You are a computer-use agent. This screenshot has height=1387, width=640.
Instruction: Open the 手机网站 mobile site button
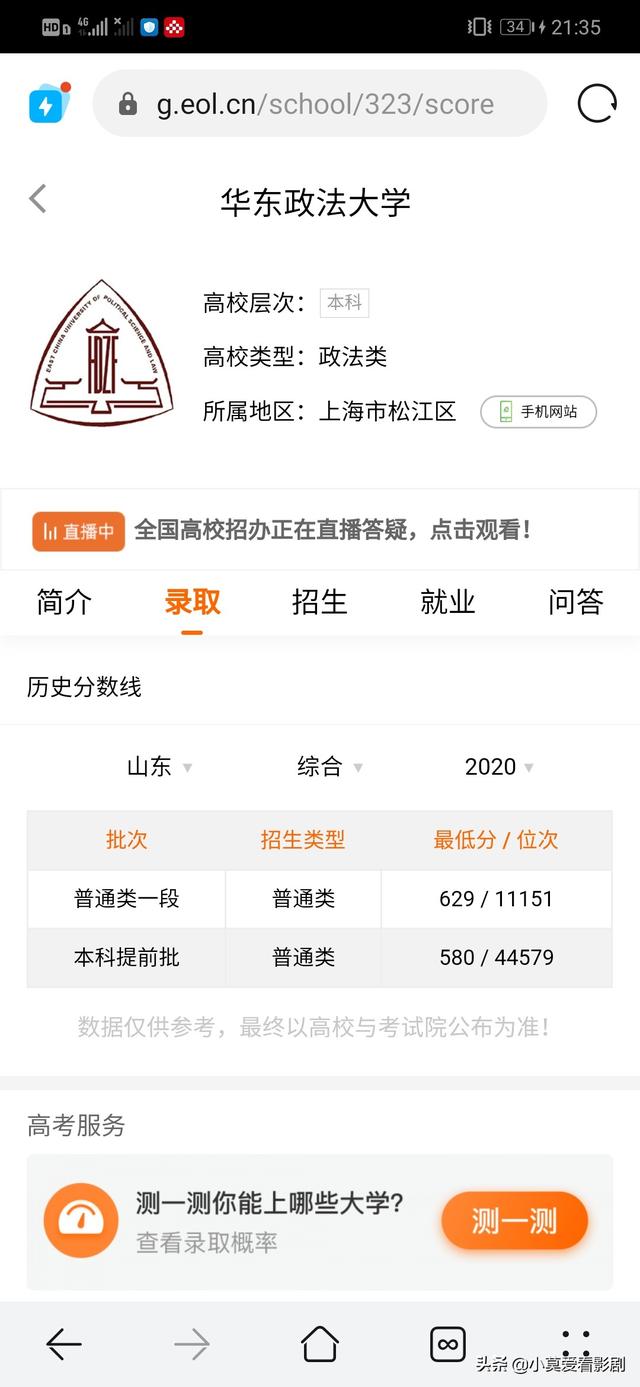(539, 412)
